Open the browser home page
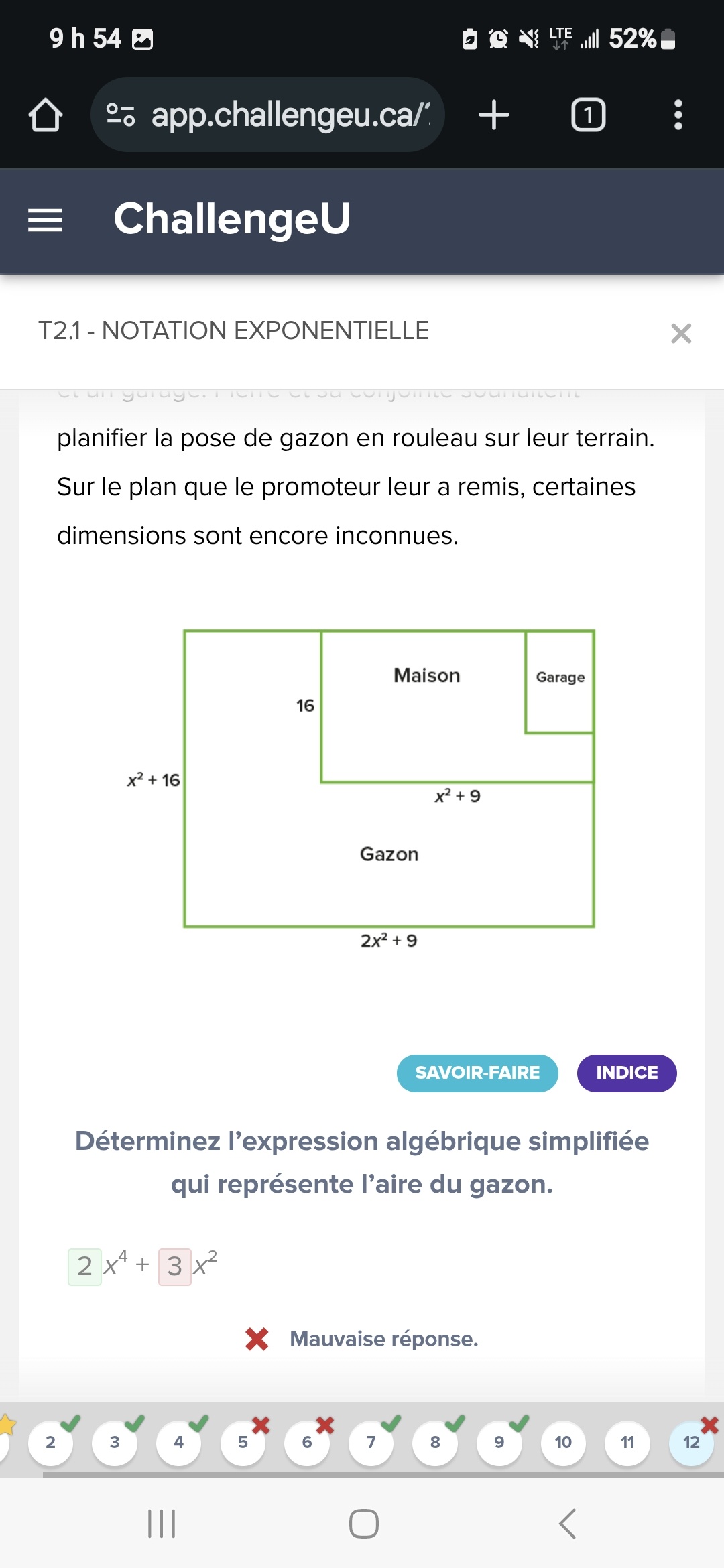 click(x=46, y=115)
